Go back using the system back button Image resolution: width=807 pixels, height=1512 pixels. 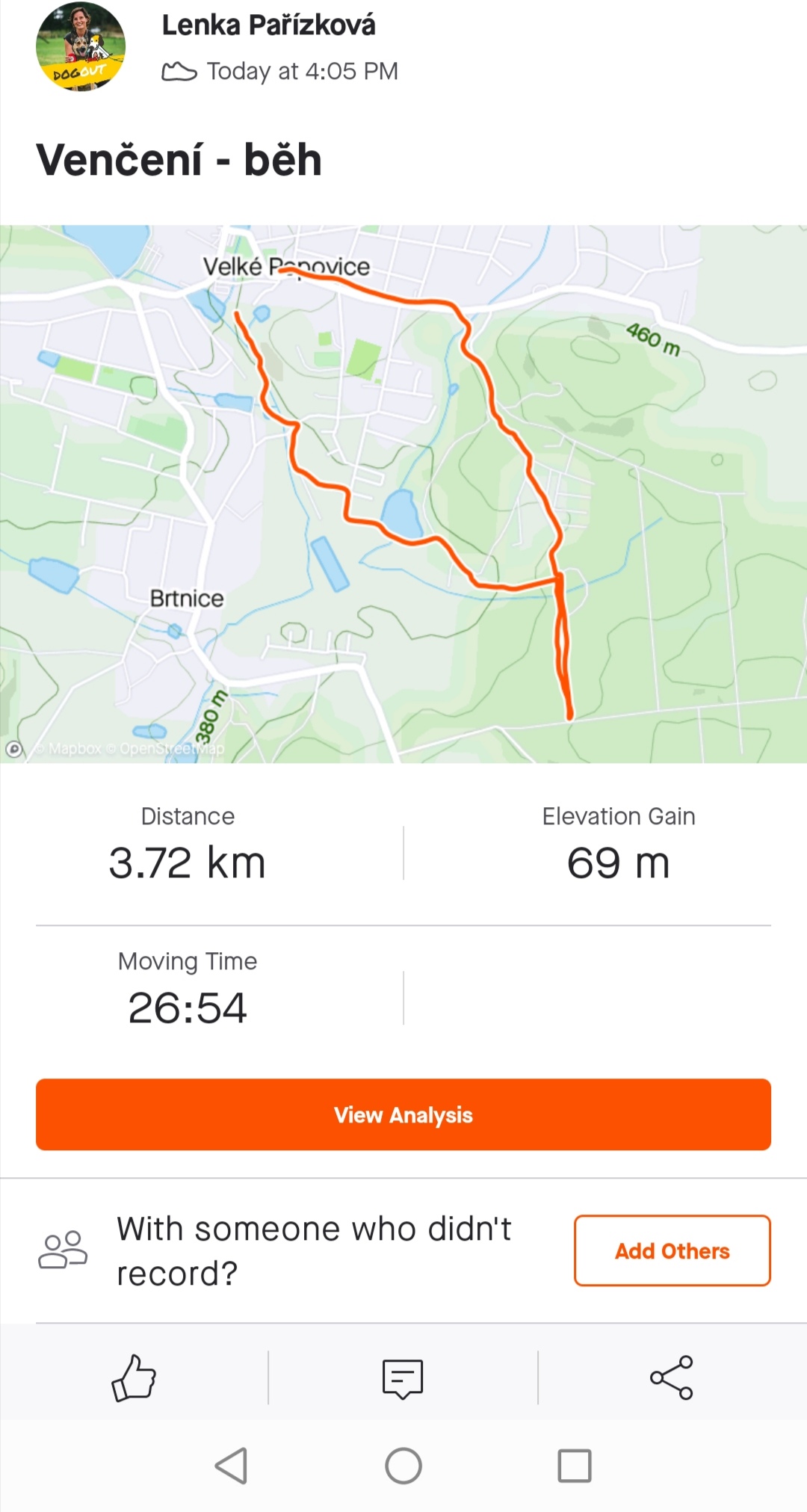(x=232, y=1466)
